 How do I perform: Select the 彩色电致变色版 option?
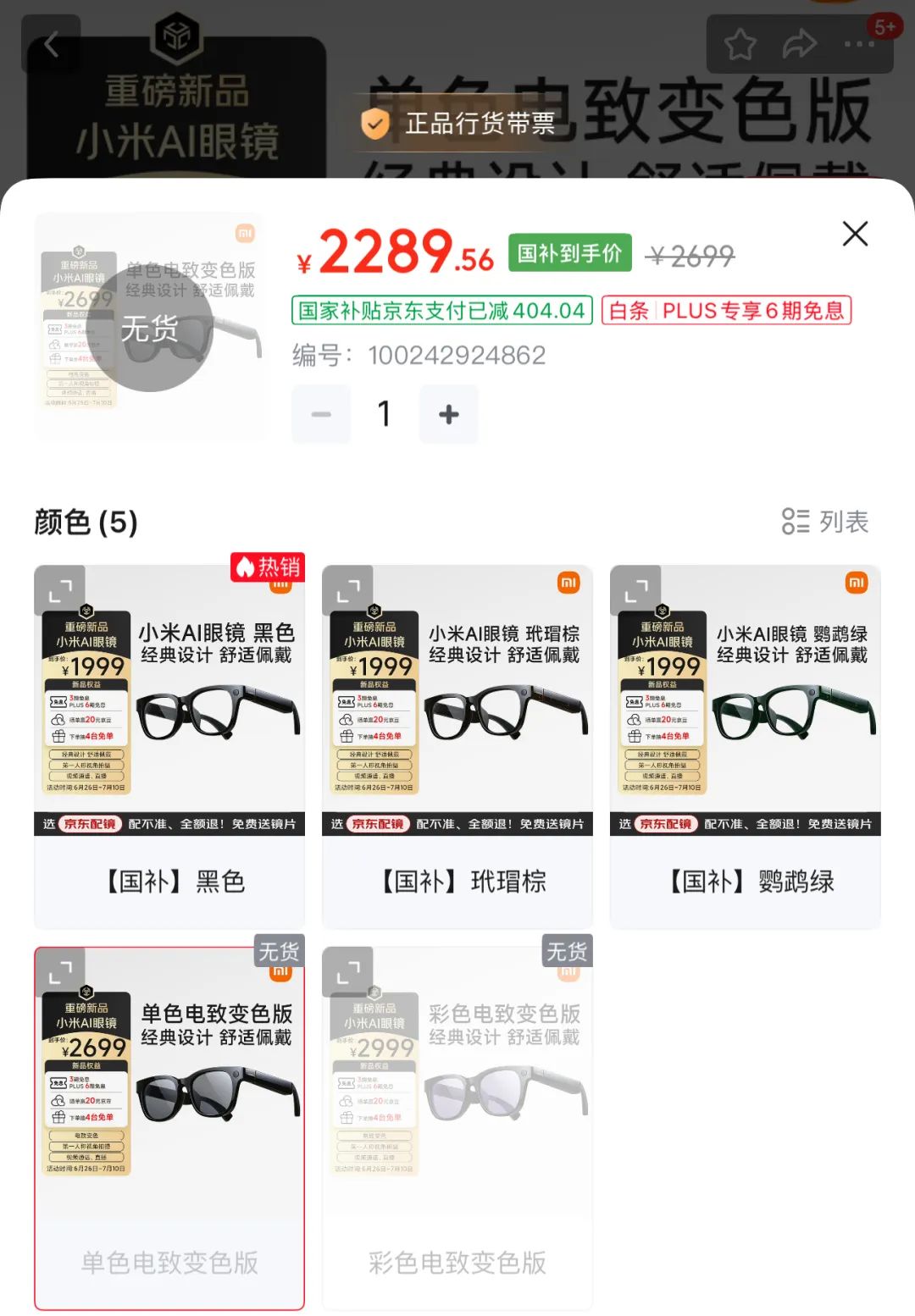coord(457,1262)
